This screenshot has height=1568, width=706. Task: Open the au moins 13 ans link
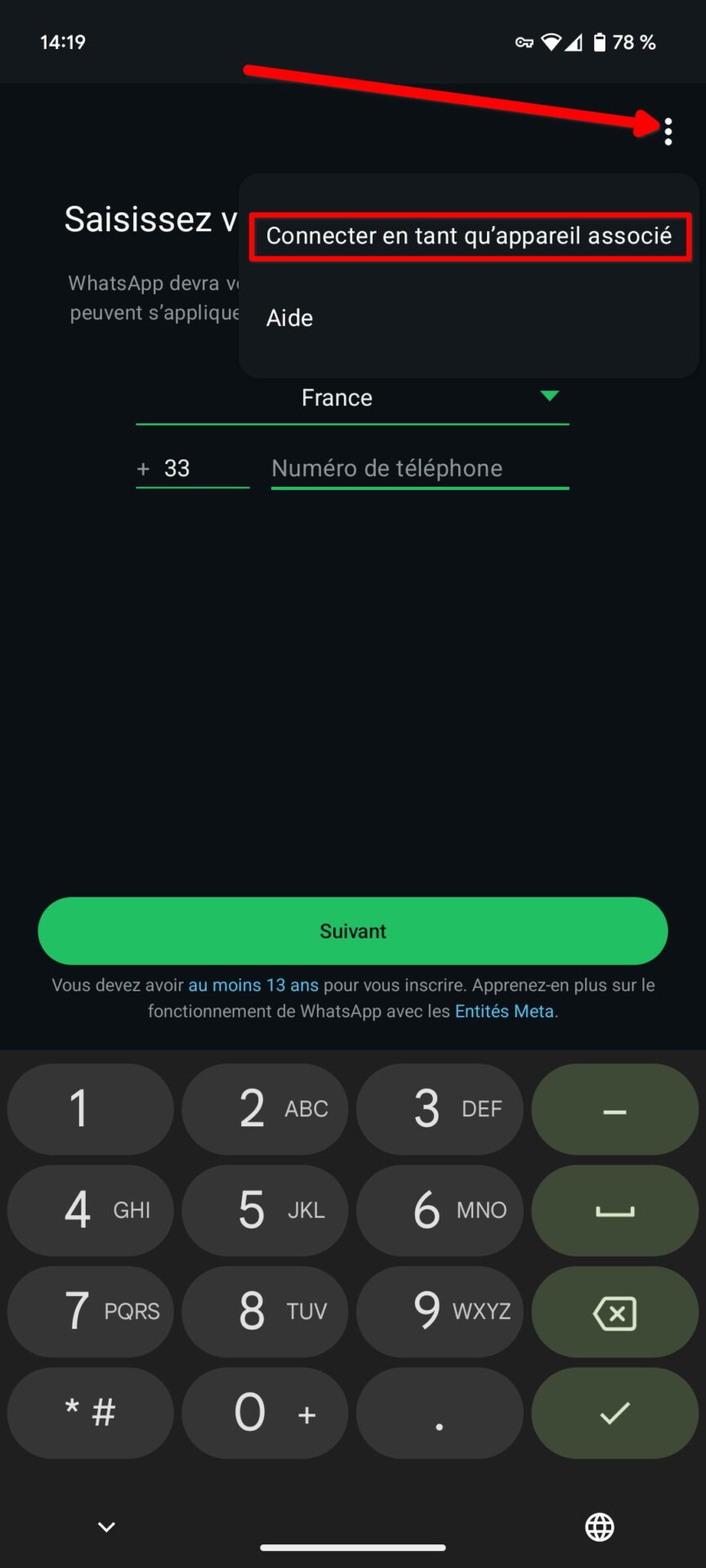point(253,985)
